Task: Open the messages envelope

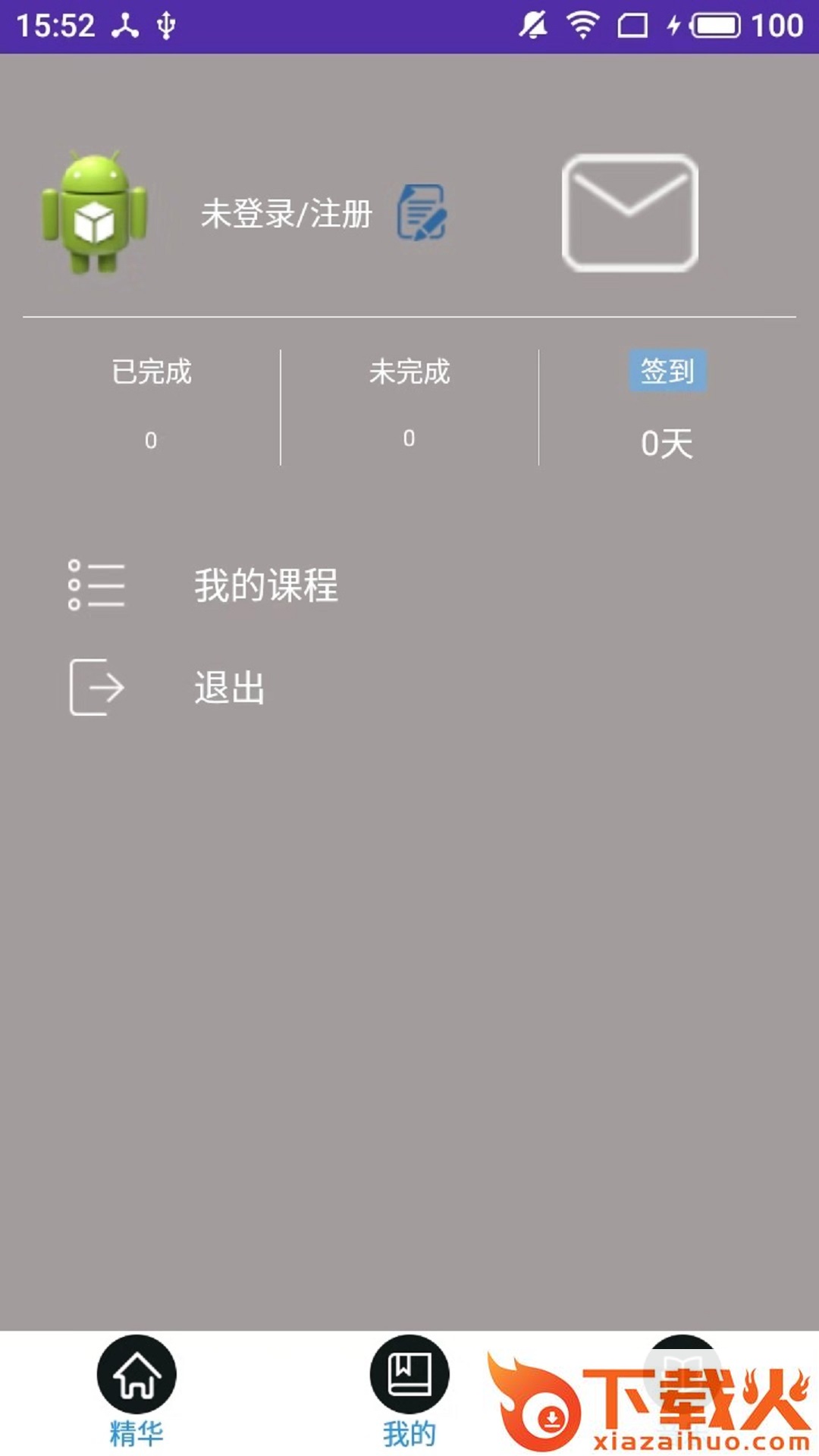Action: (629, 213)
